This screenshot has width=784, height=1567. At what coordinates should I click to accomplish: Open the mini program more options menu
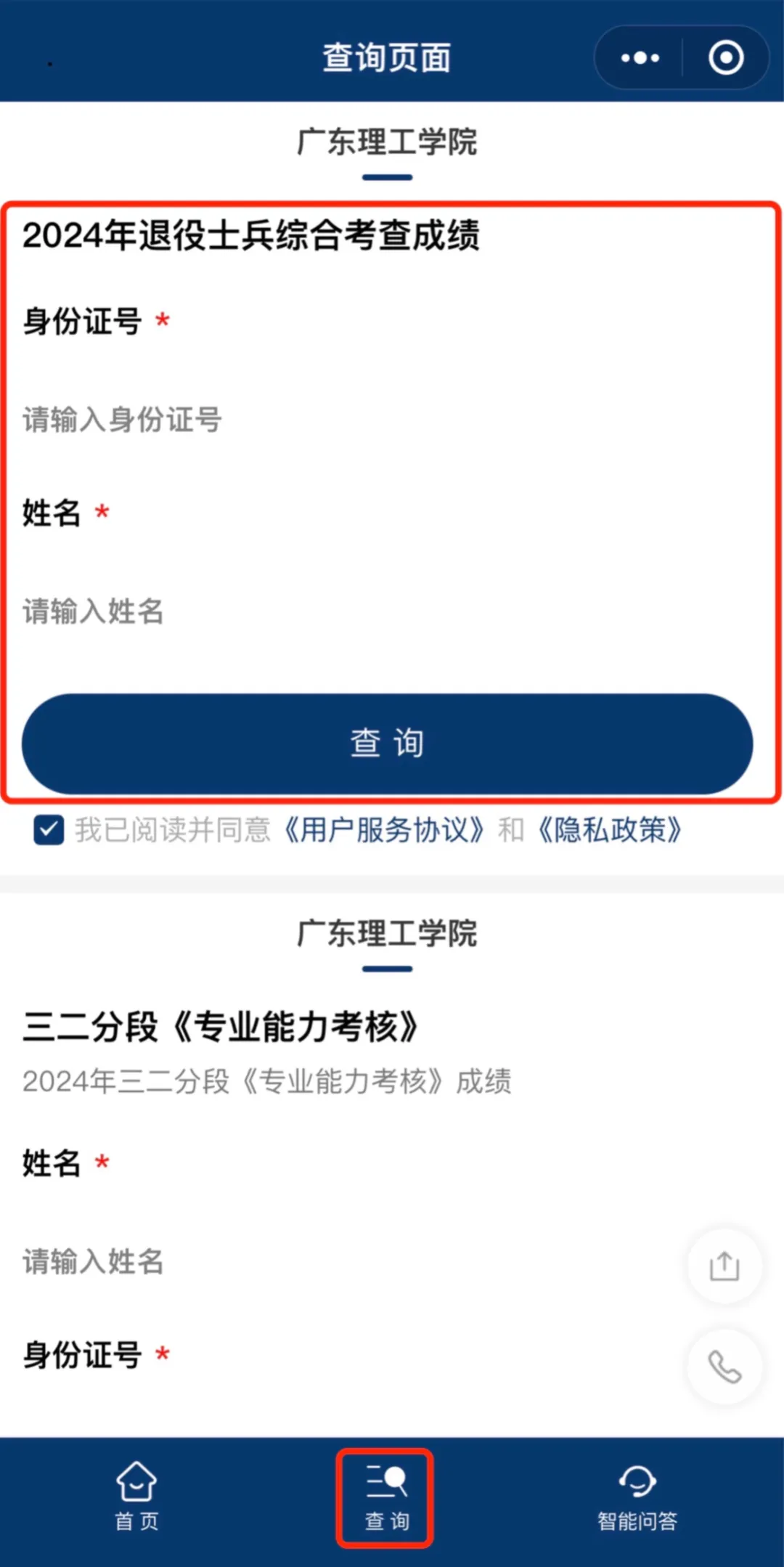point(640,58)
